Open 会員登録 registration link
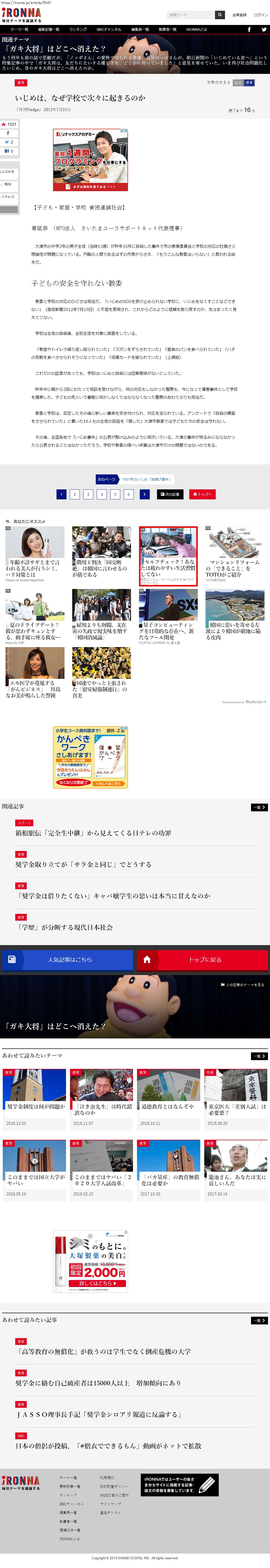 click(239, 15)
